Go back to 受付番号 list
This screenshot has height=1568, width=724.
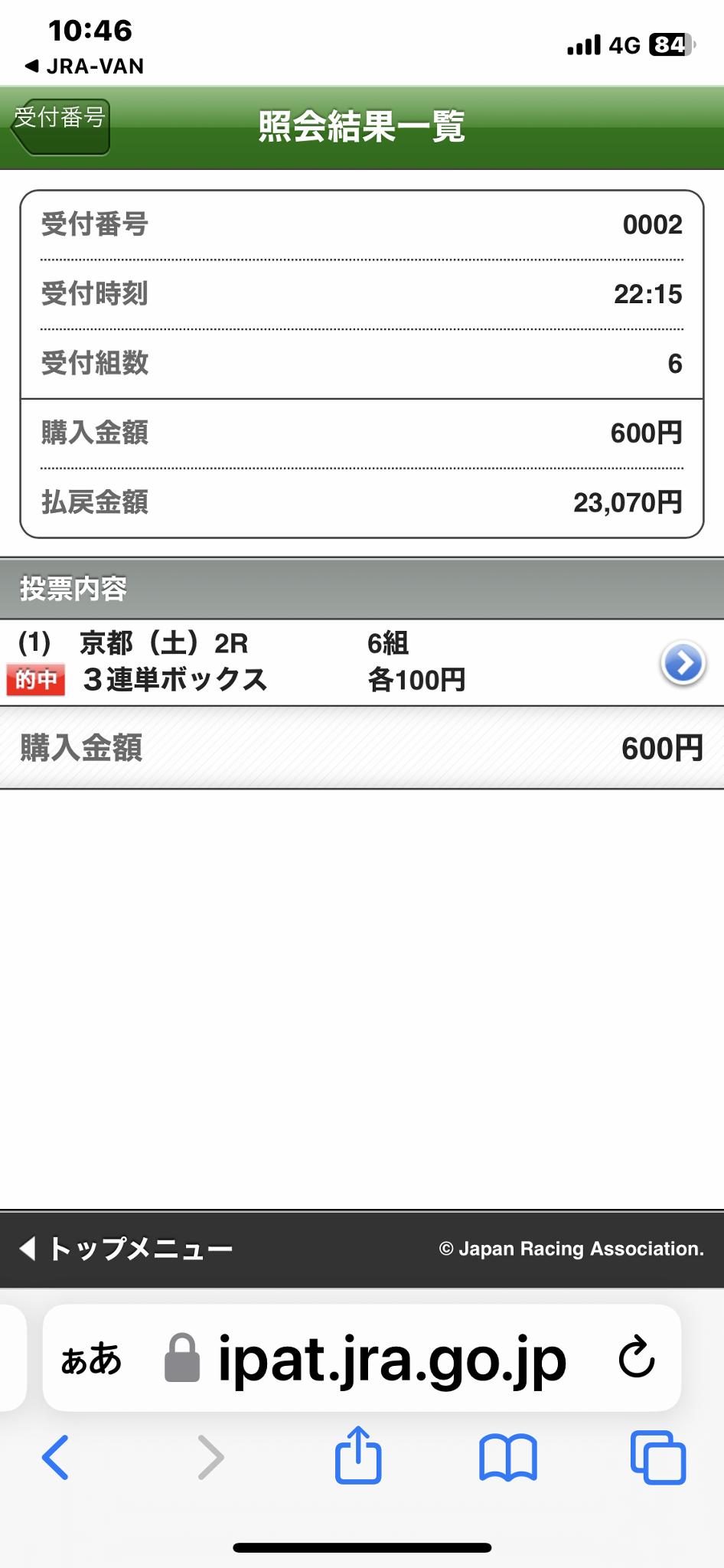pyautogui.click(x=61, y=126)
